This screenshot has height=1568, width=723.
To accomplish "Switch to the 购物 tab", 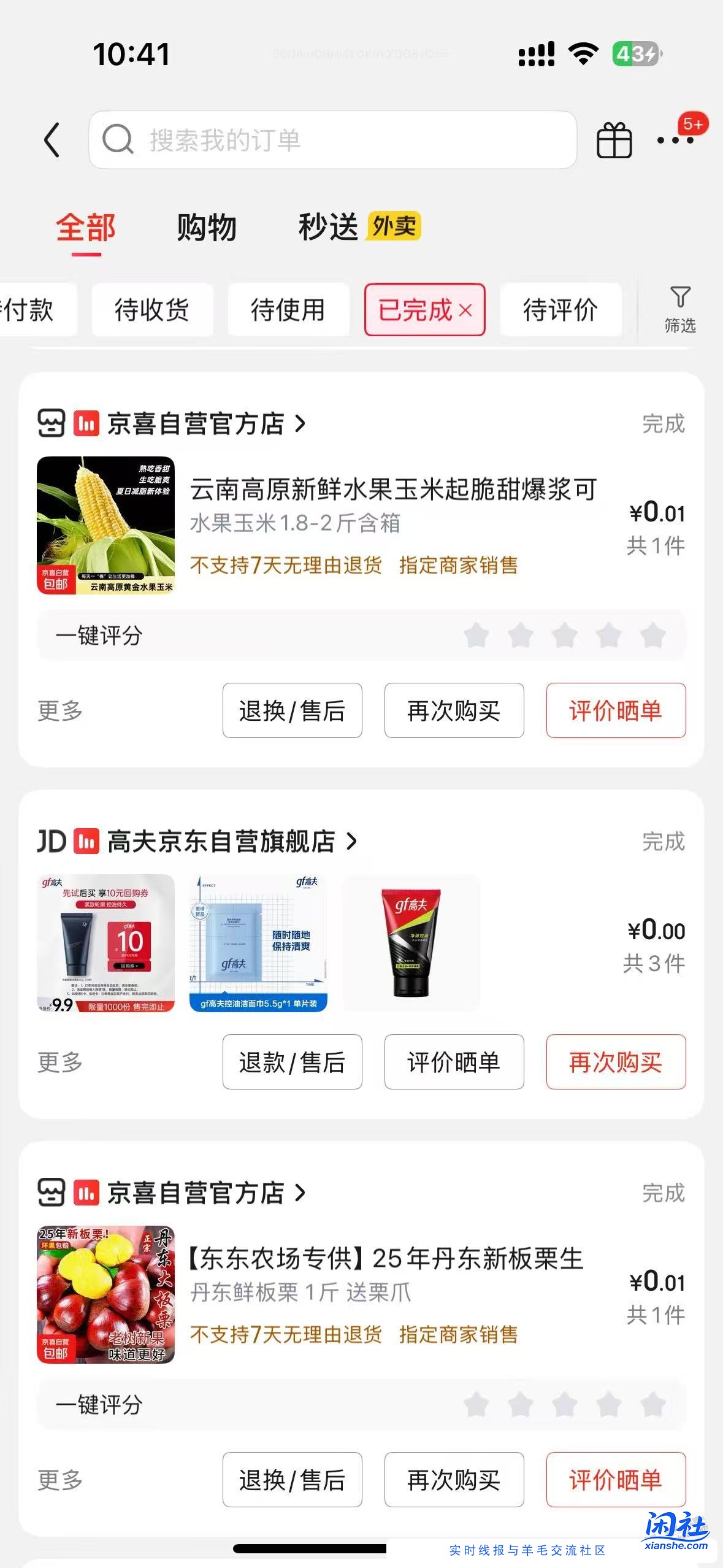I will pyautogui.click(x=206, y=228).
